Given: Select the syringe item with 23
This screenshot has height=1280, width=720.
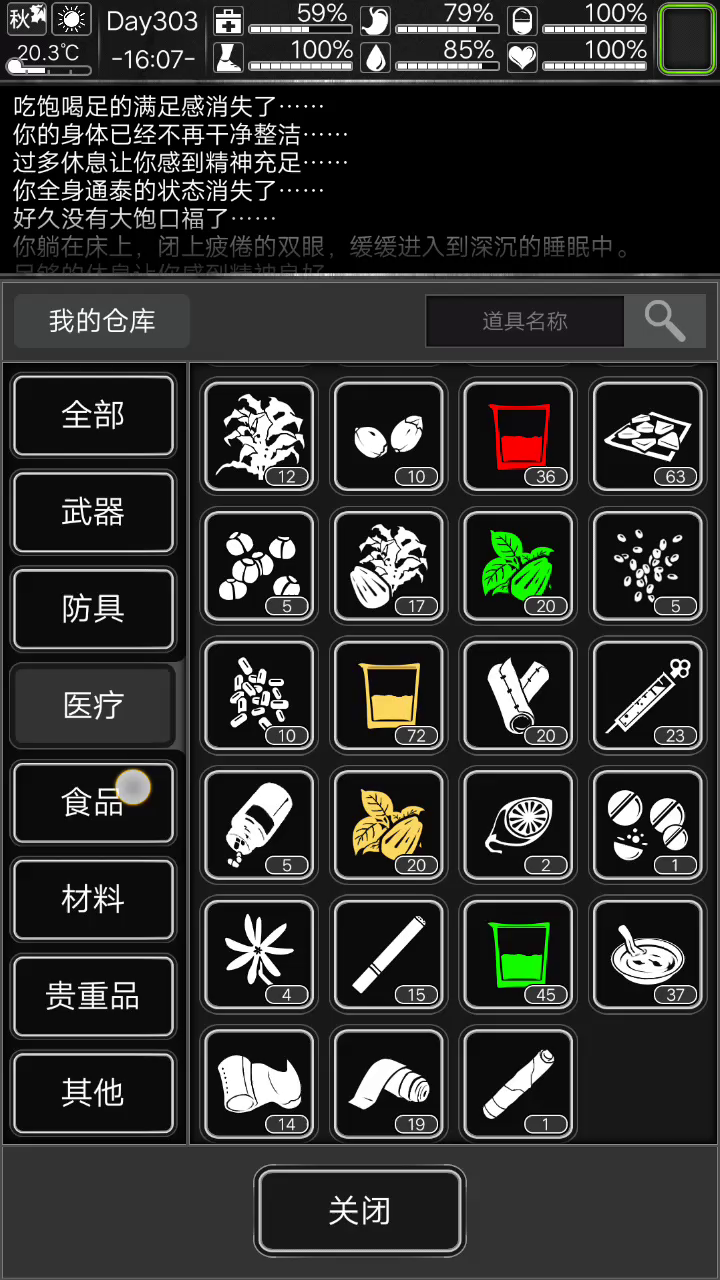Looking at the screenshot, I should click(x=647, y=695).
